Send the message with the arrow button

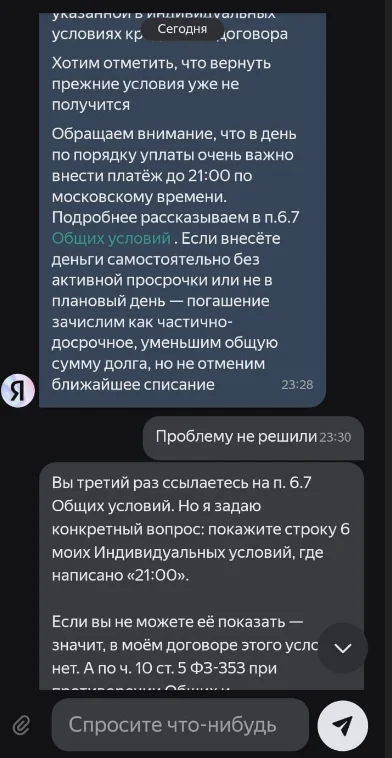tap(343, 725)
